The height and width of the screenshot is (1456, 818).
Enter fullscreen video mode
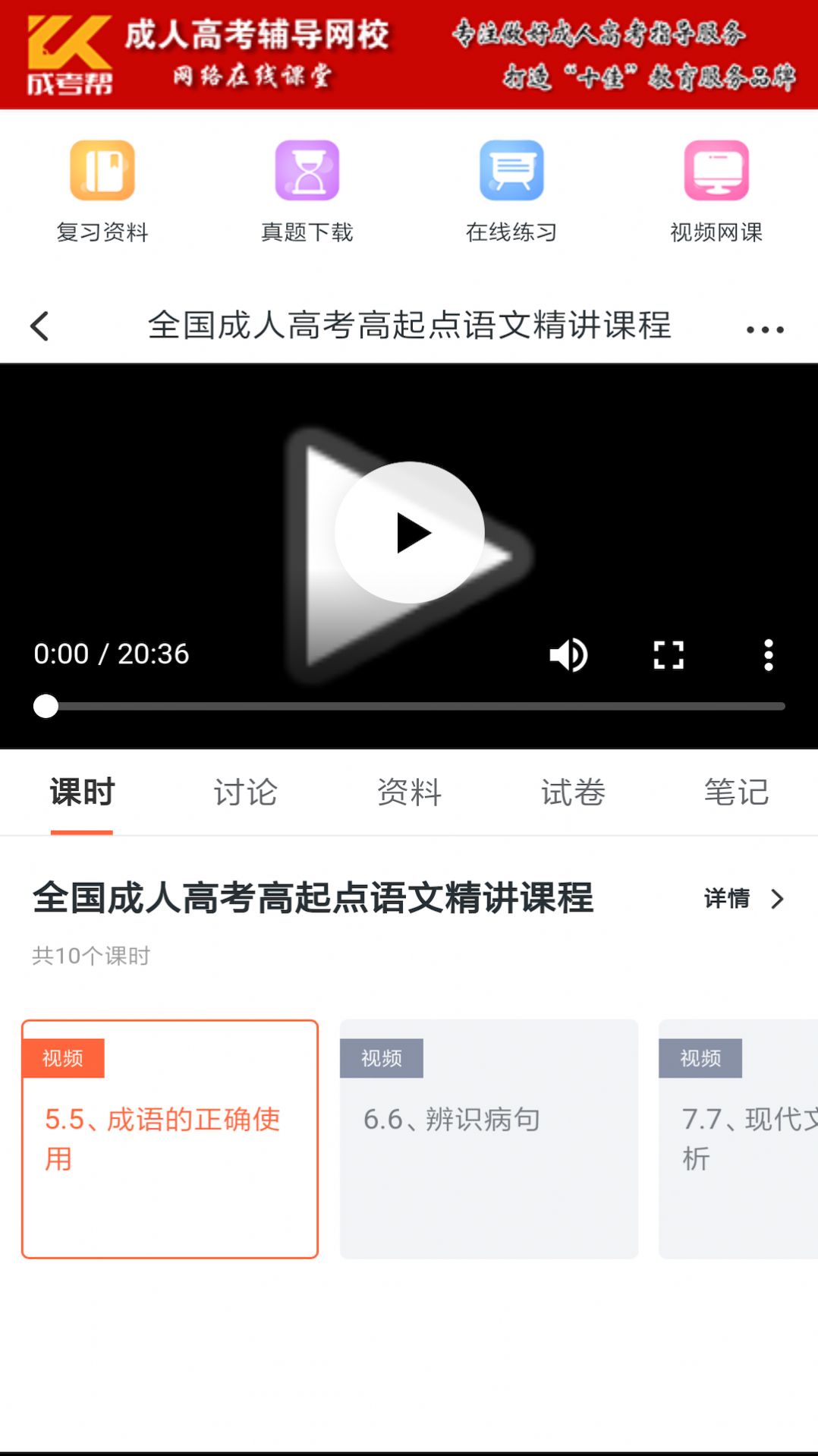point(668,654)
